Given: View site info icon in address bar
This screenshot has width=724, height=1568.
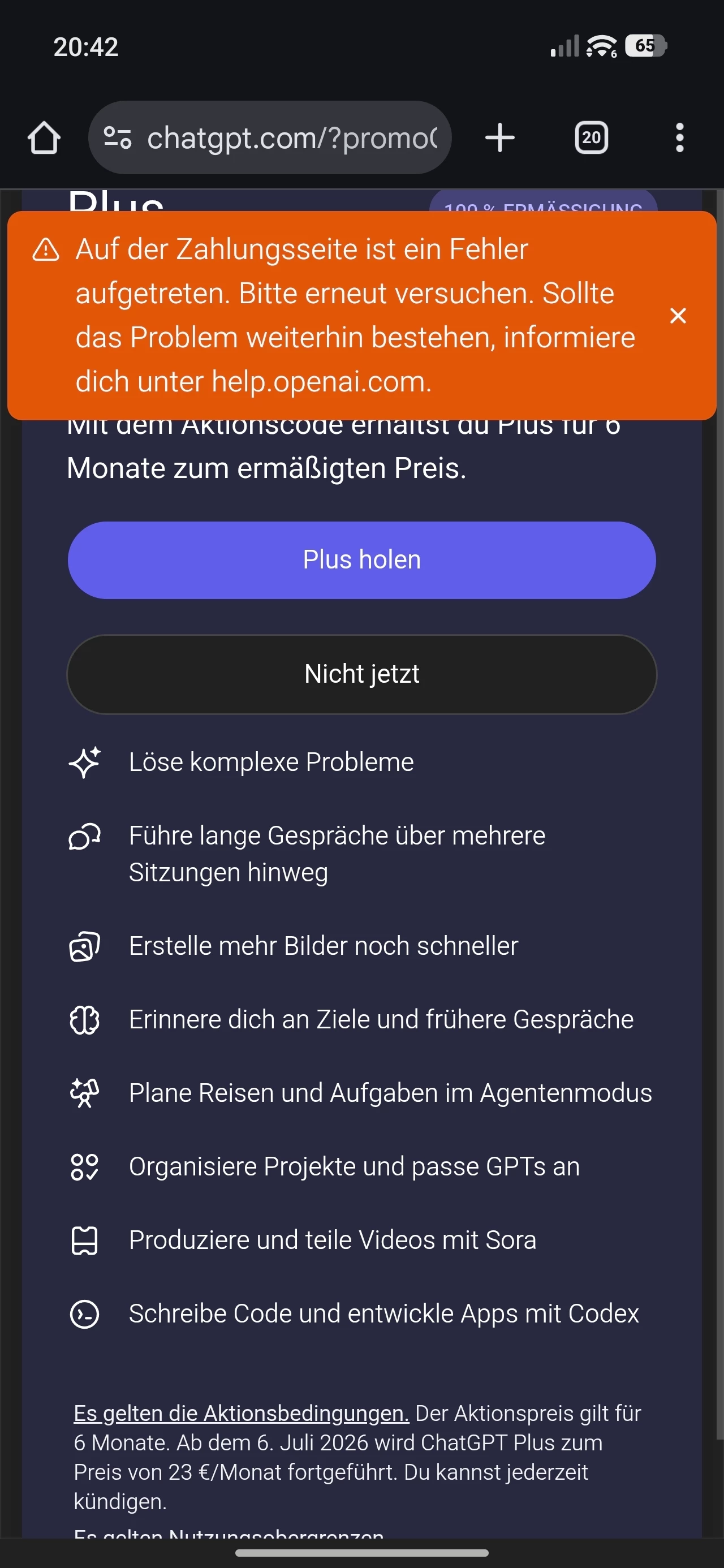Looking at the screenshot, I should pos(118,137).
